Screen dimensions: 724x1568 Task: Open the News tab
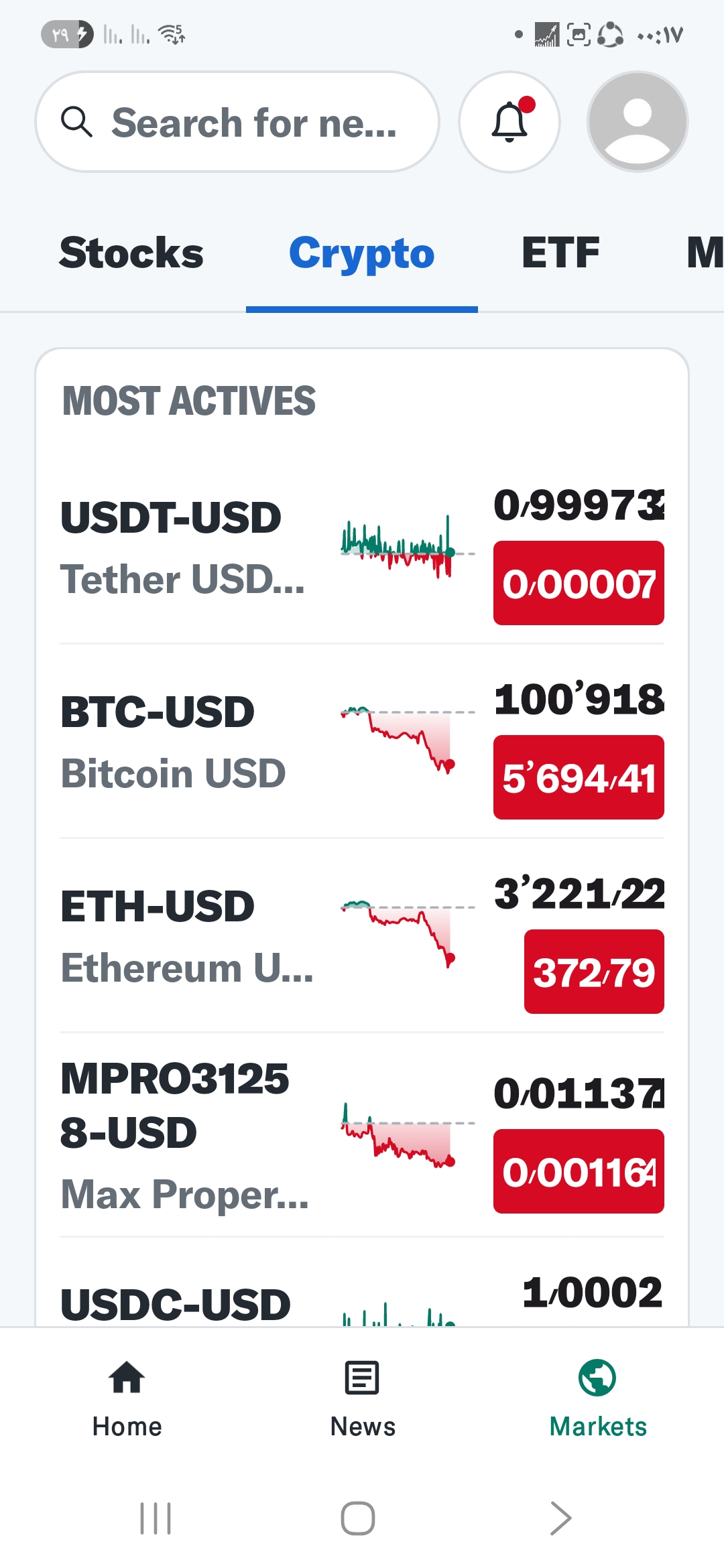pos(363,1398)
